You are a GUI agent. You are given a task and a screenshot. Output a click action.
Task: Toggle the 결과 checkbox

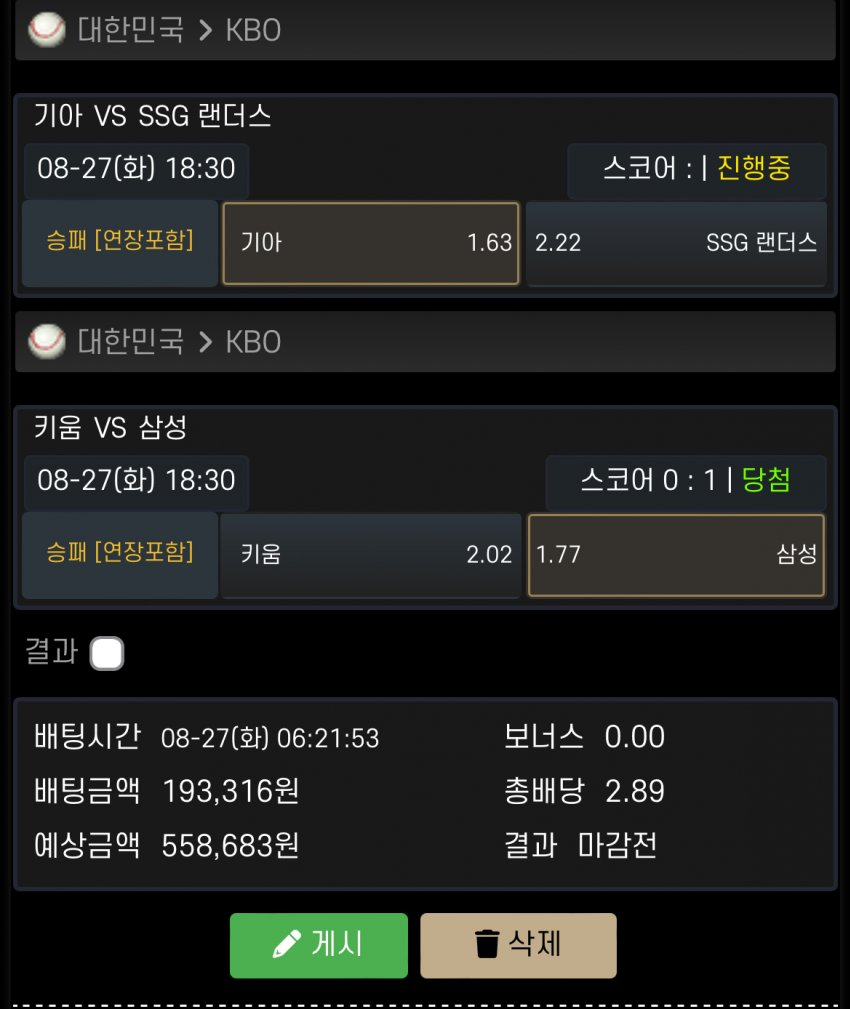coord(107,654)
